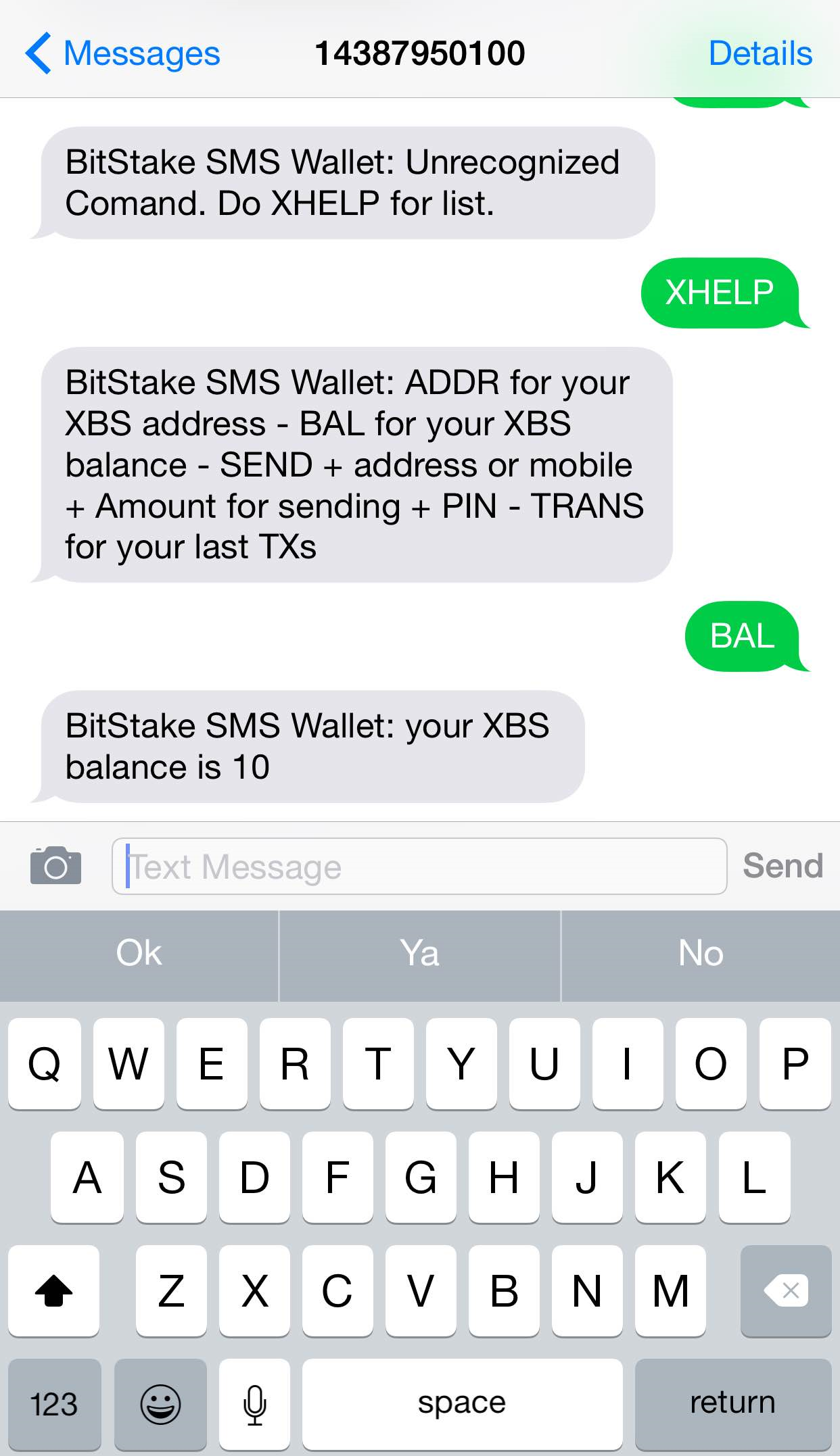Start dictation with the microphone key

[254, 1404]
